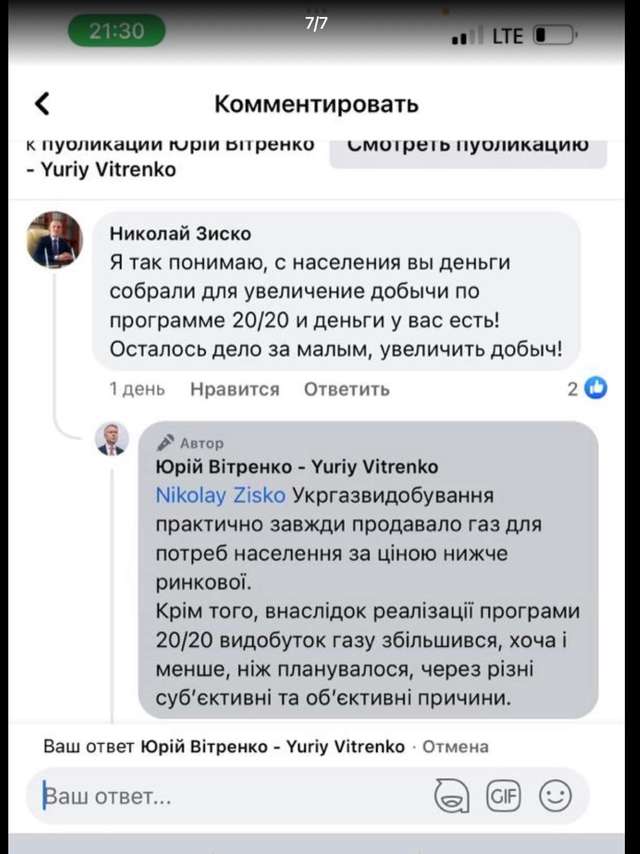
Task: Go back from the comments screen
Action: [42, 103]
